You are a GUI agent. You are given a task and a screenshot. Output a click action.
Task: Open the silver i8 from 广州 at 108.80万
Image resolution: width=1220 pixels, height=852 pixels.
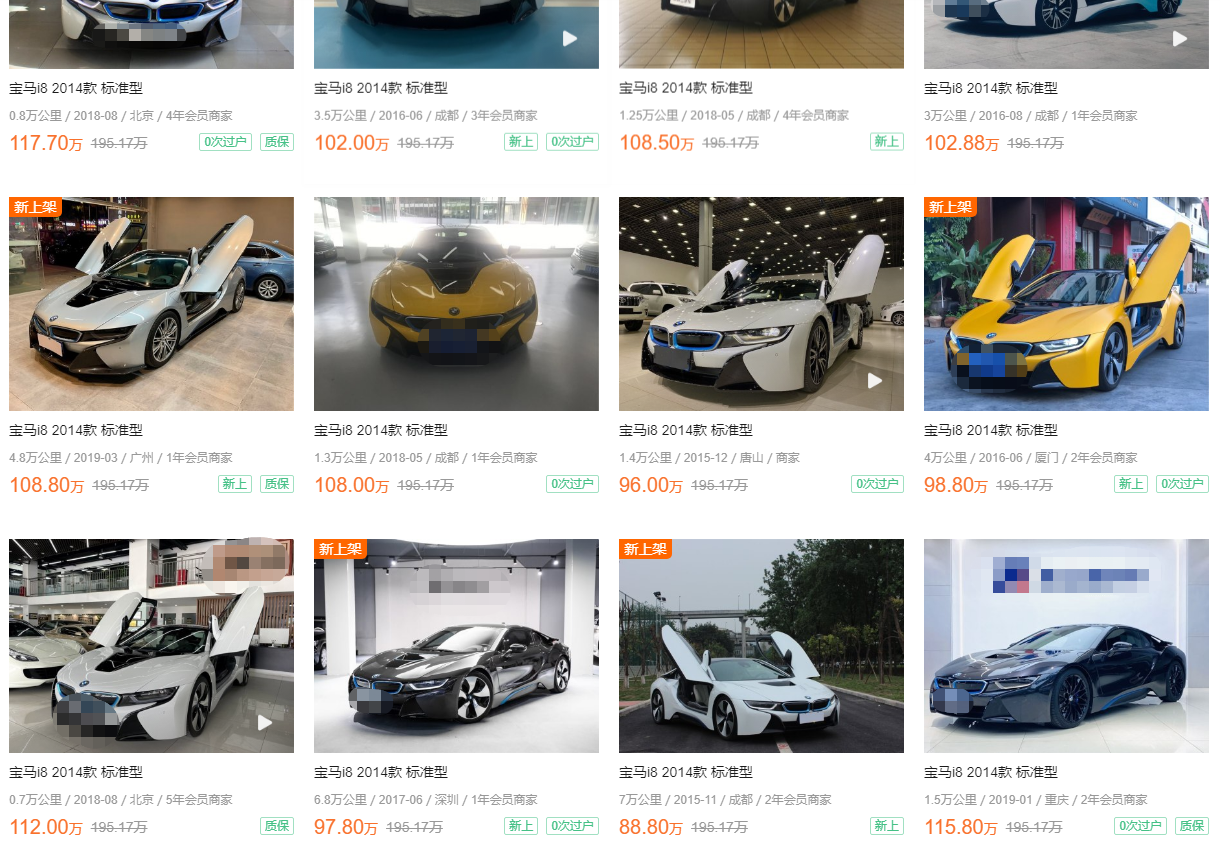click(151, 304)
